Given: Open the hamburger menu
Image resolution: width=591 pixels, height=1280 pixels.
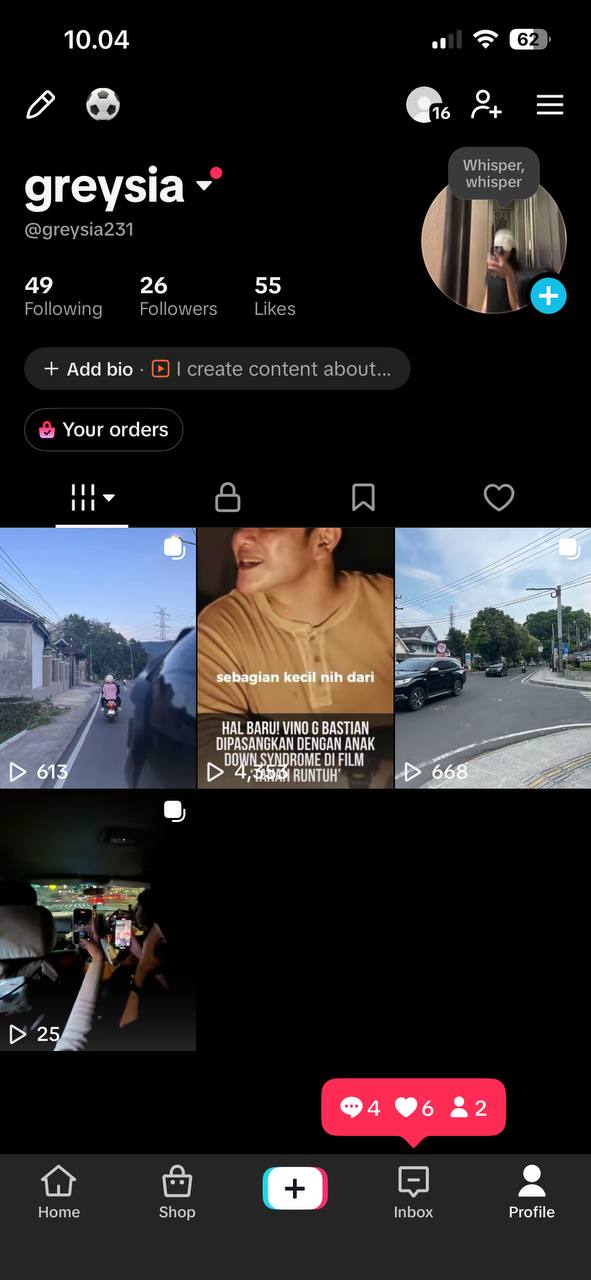Looking at the screenshot, I should pos(550,105).
